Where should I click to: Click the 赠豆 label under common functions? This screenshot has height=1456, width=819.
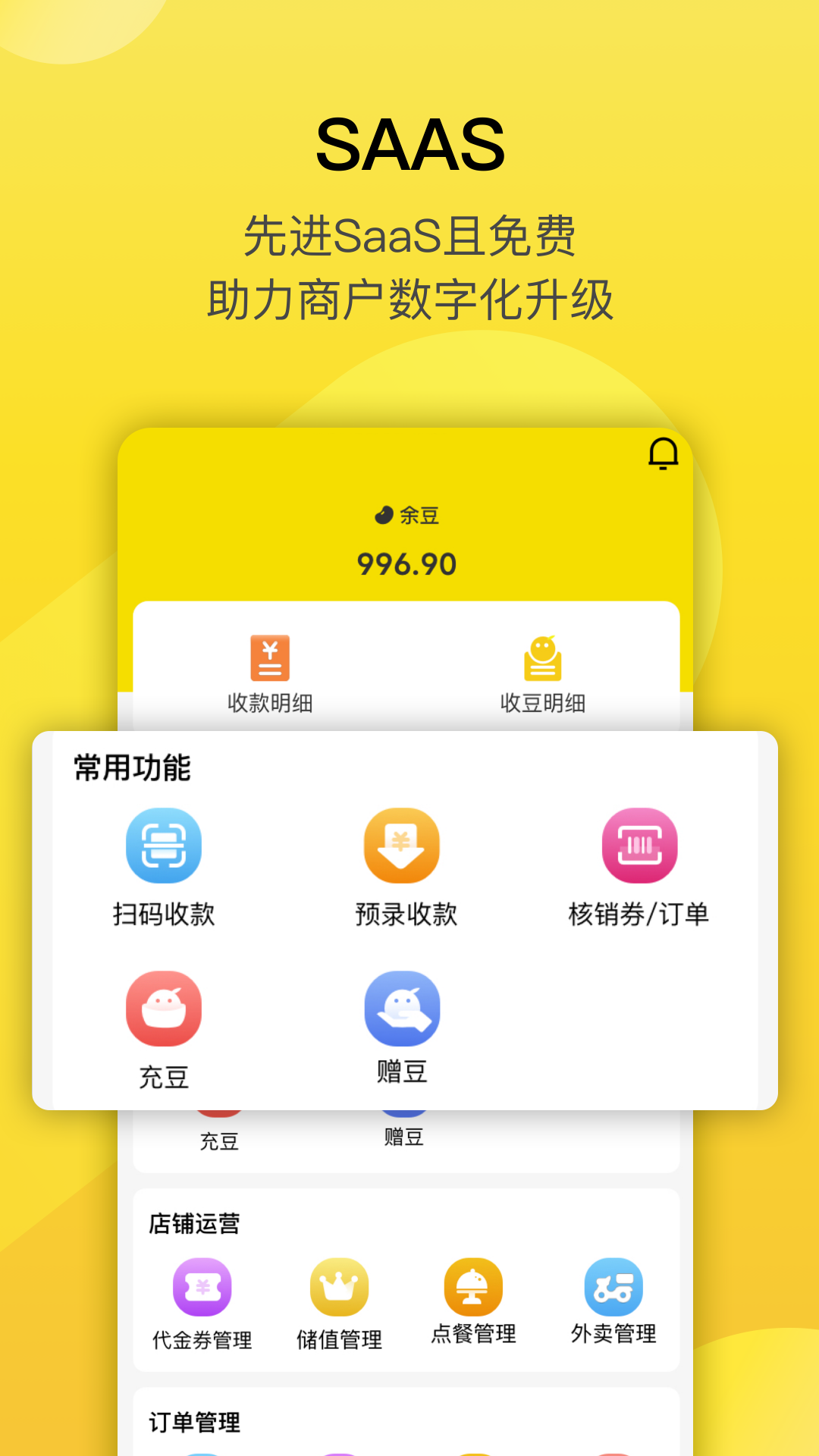[x=402, y=1072]
